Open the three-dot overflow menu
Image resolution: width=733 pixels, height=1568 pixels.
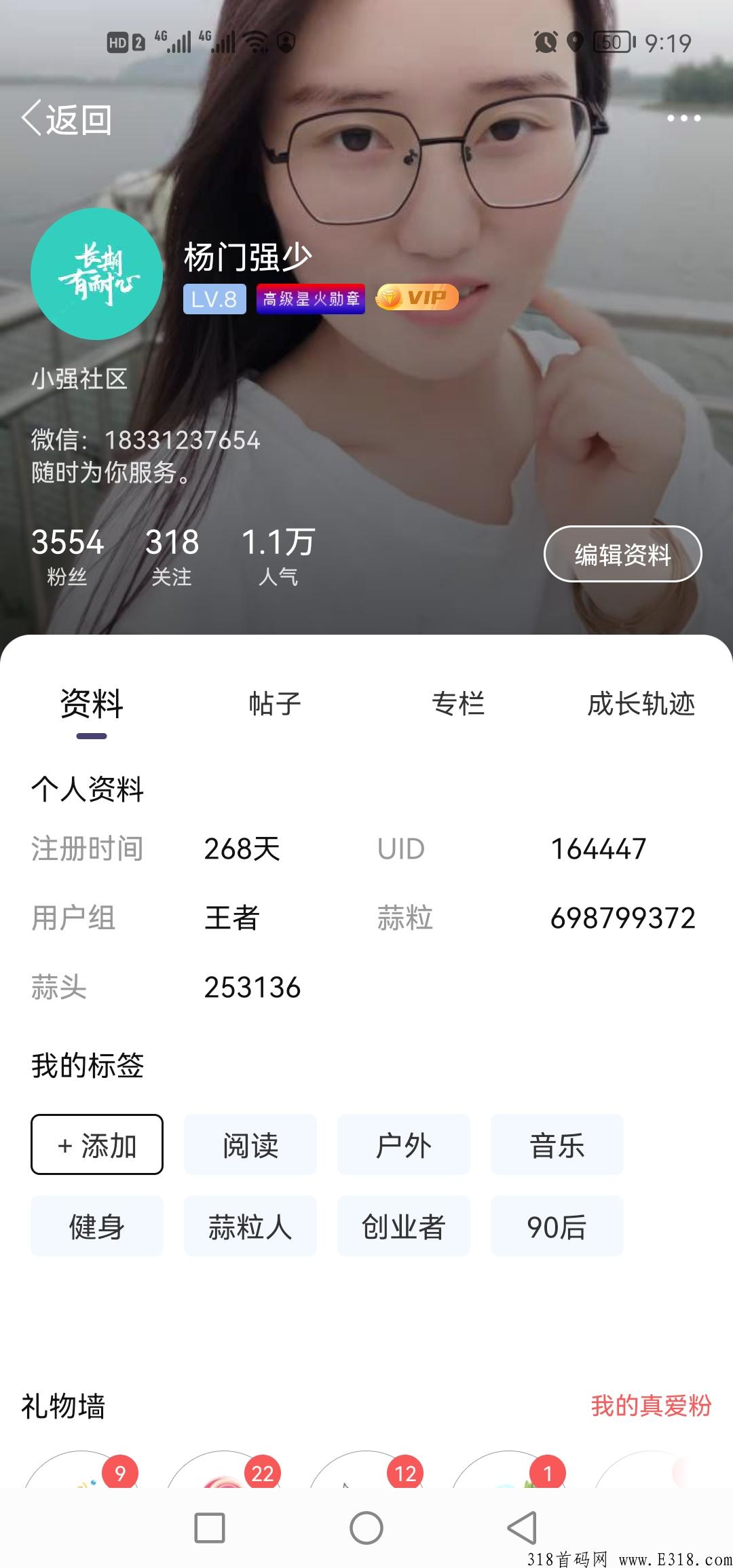(683, 118)
